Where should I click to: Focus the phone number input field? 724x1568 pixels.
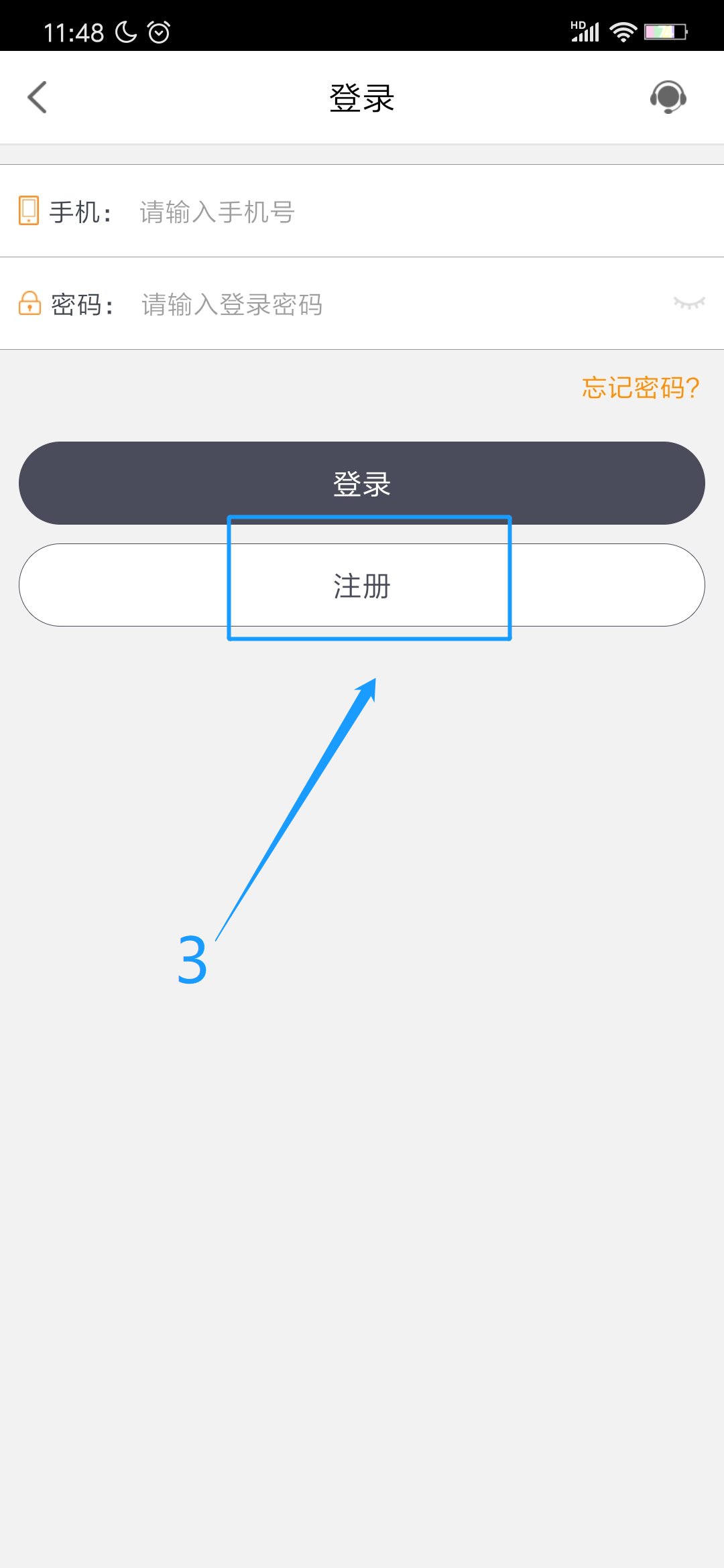[402, 212]
